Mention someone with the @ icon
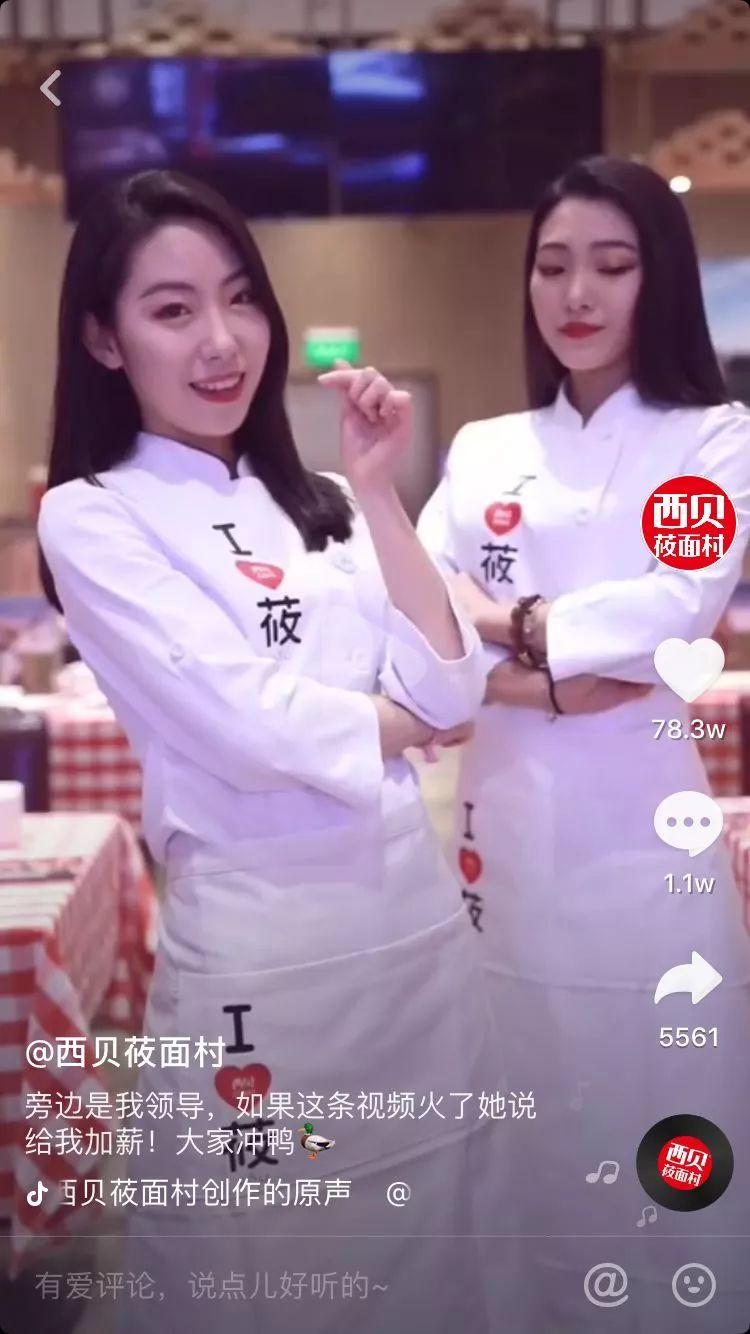 pos(606,1285)
